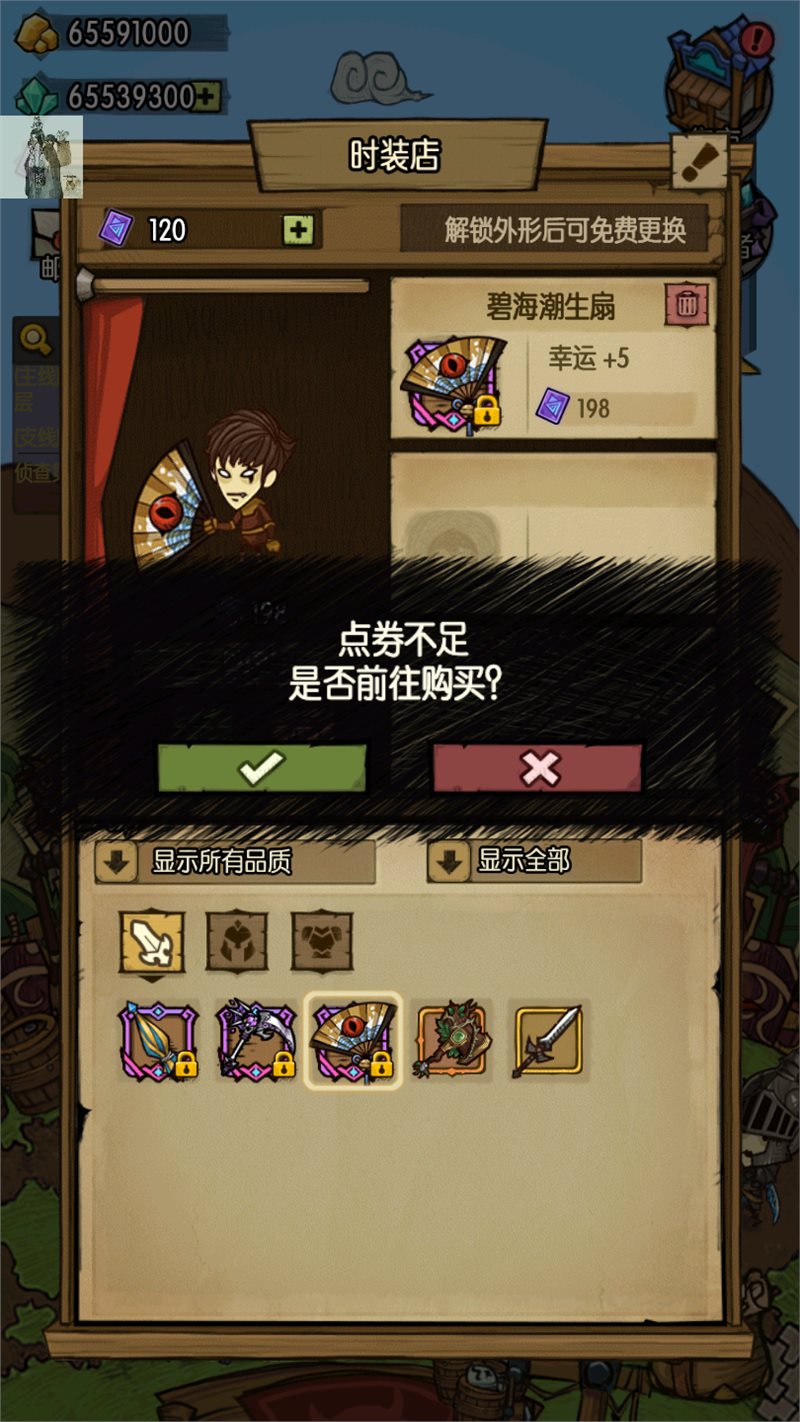
Task: Open the exclamation mark info sign
Action: (699, 160)
